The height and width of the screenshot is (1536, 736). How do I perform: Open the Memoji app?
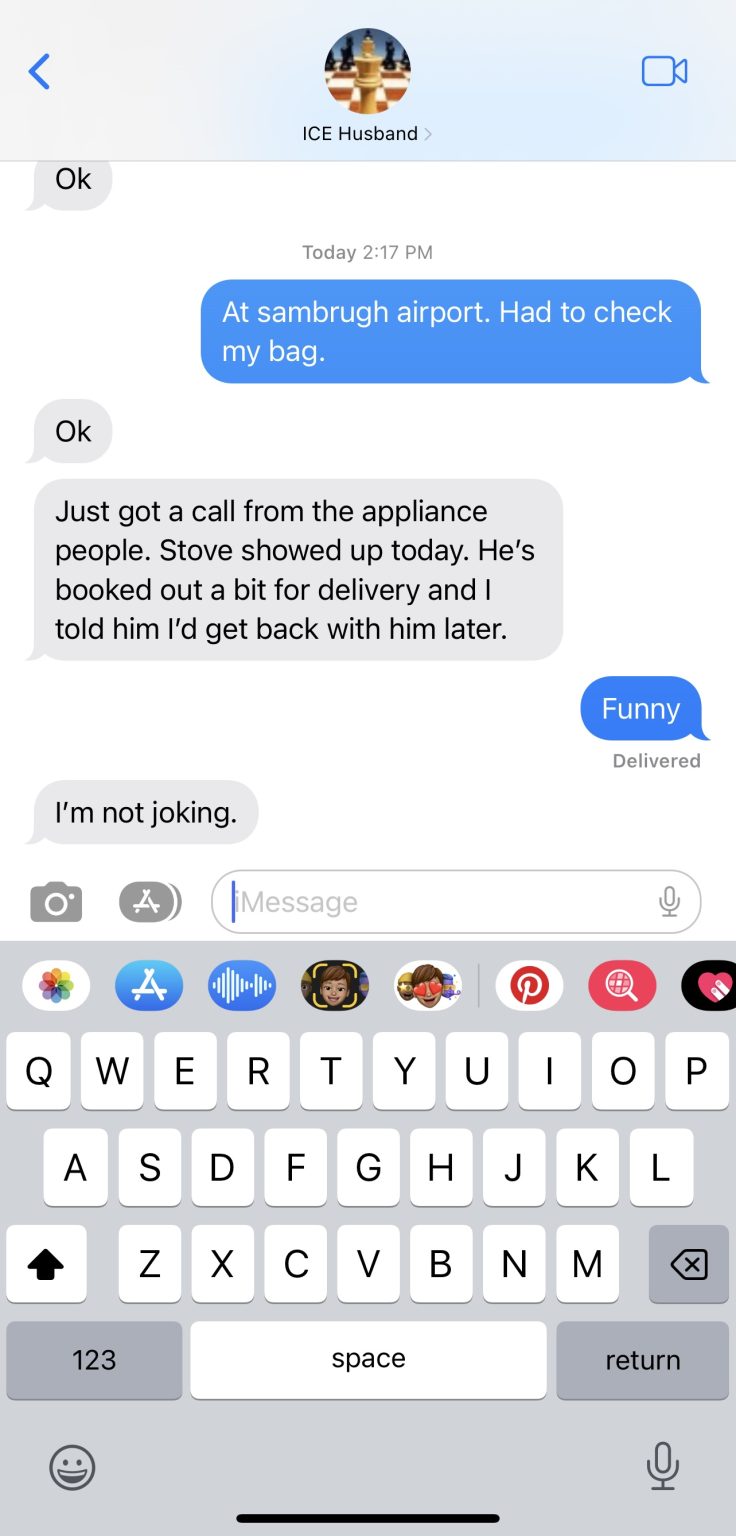pyautogui.click(x=334, y=987)
